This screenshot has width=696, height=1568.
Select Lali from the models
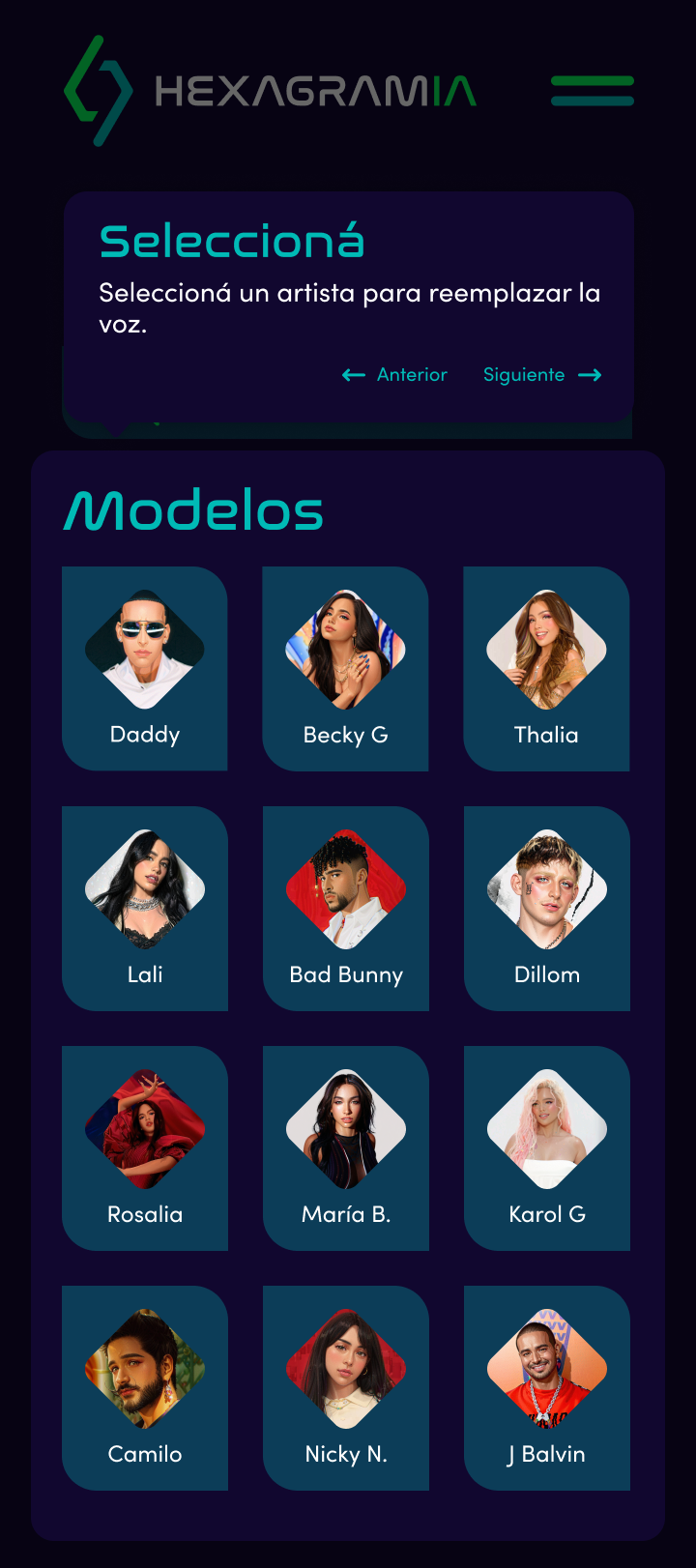tap(145, 909)
